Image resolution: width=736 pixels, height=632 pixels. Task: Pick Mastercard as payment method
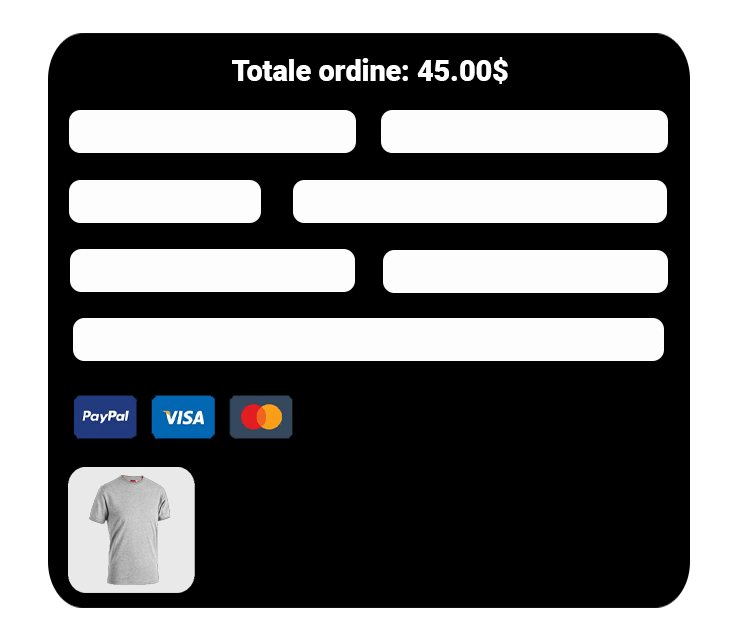[261, 417]
